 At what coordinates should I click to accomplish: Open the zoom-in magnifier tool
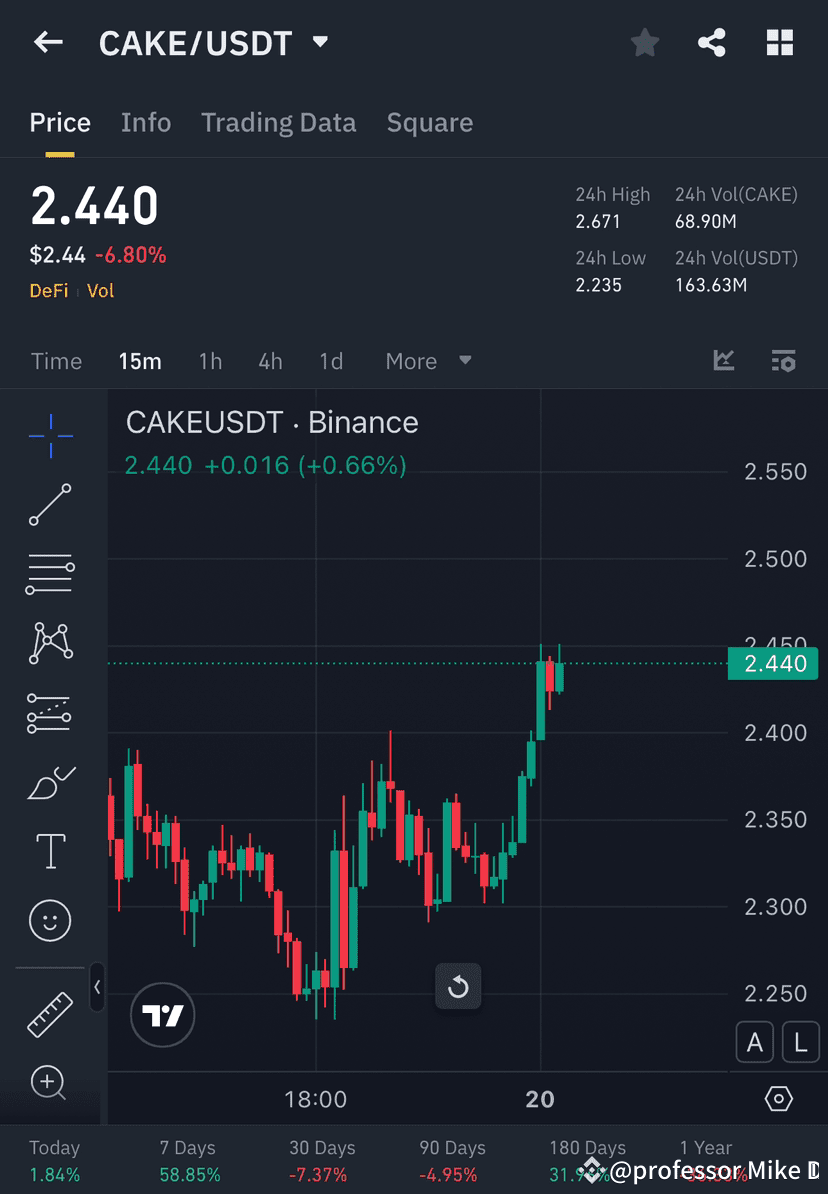coord(50,1083)
